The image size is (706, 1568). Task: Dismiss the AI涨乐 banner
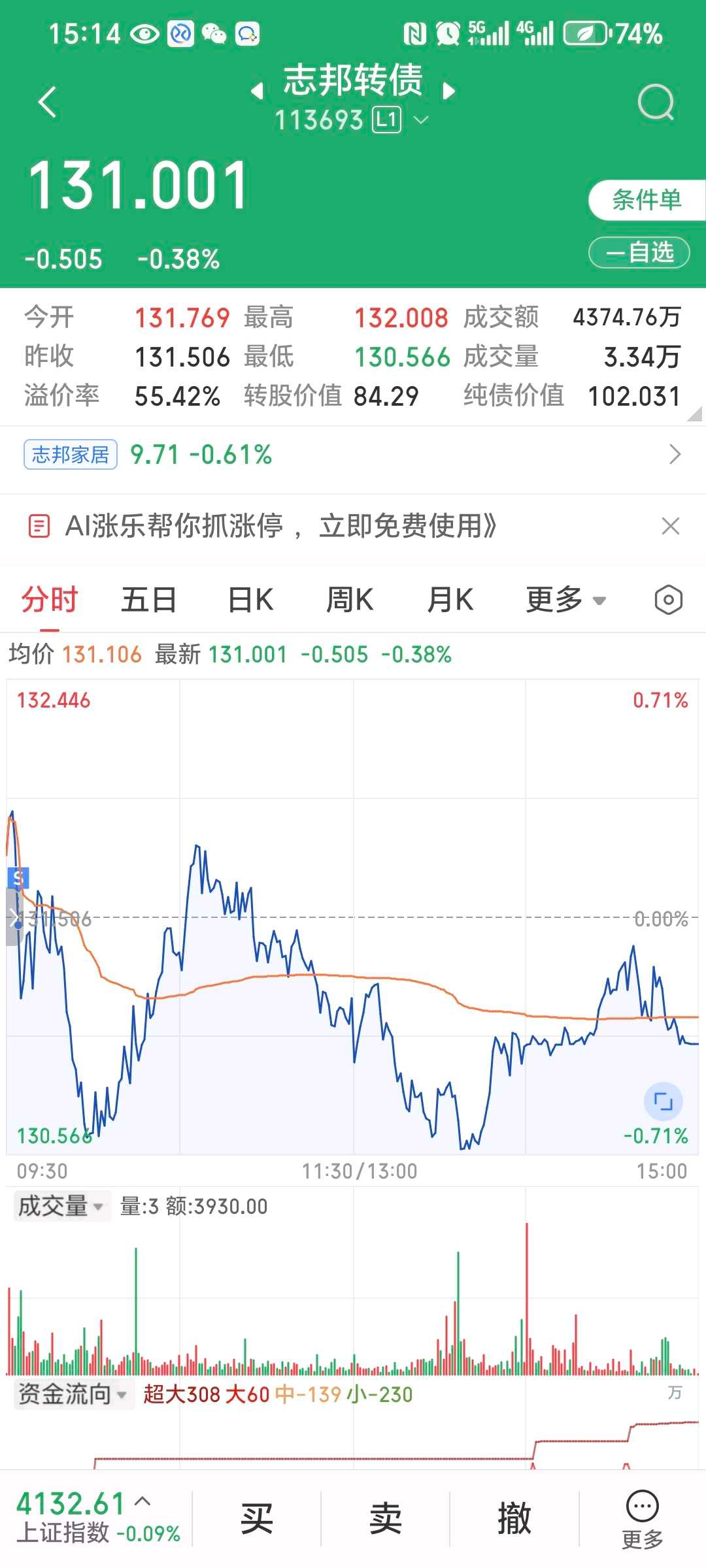pos(671,526)
